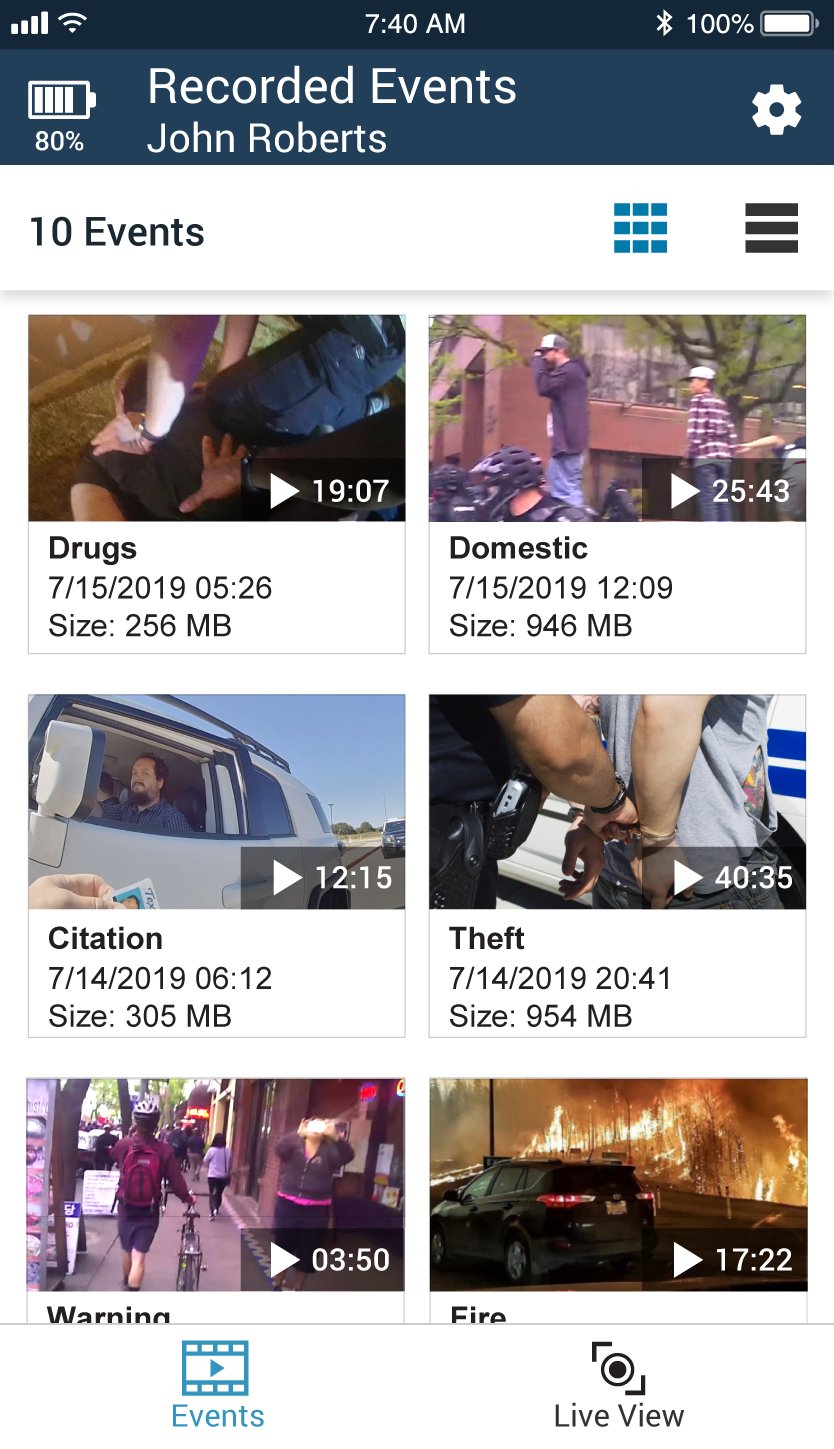Open the settings gear
The image size is (834, 1449).
[x=776, y=110]
